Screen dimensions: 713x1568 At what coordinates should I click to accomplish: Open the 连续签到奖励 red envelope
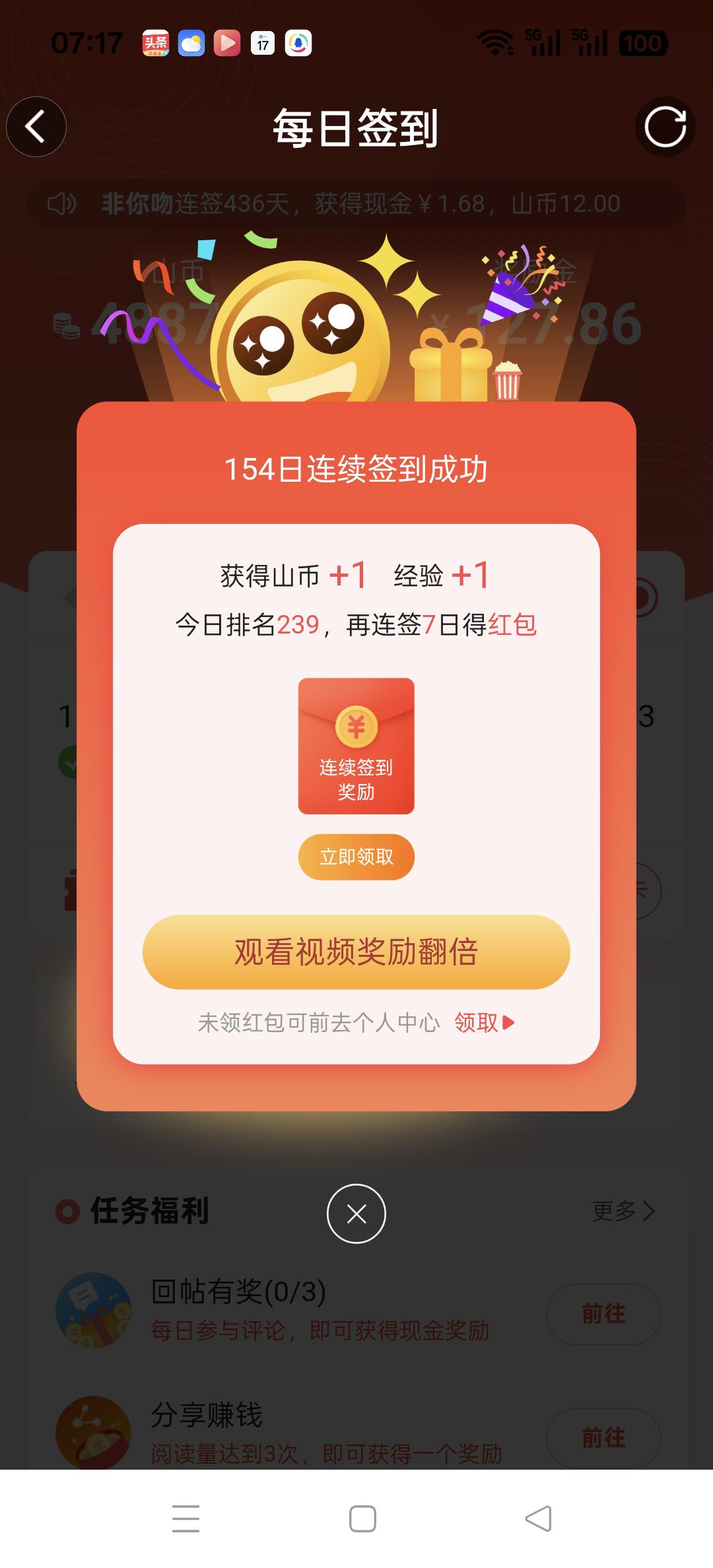pos(356,746)
